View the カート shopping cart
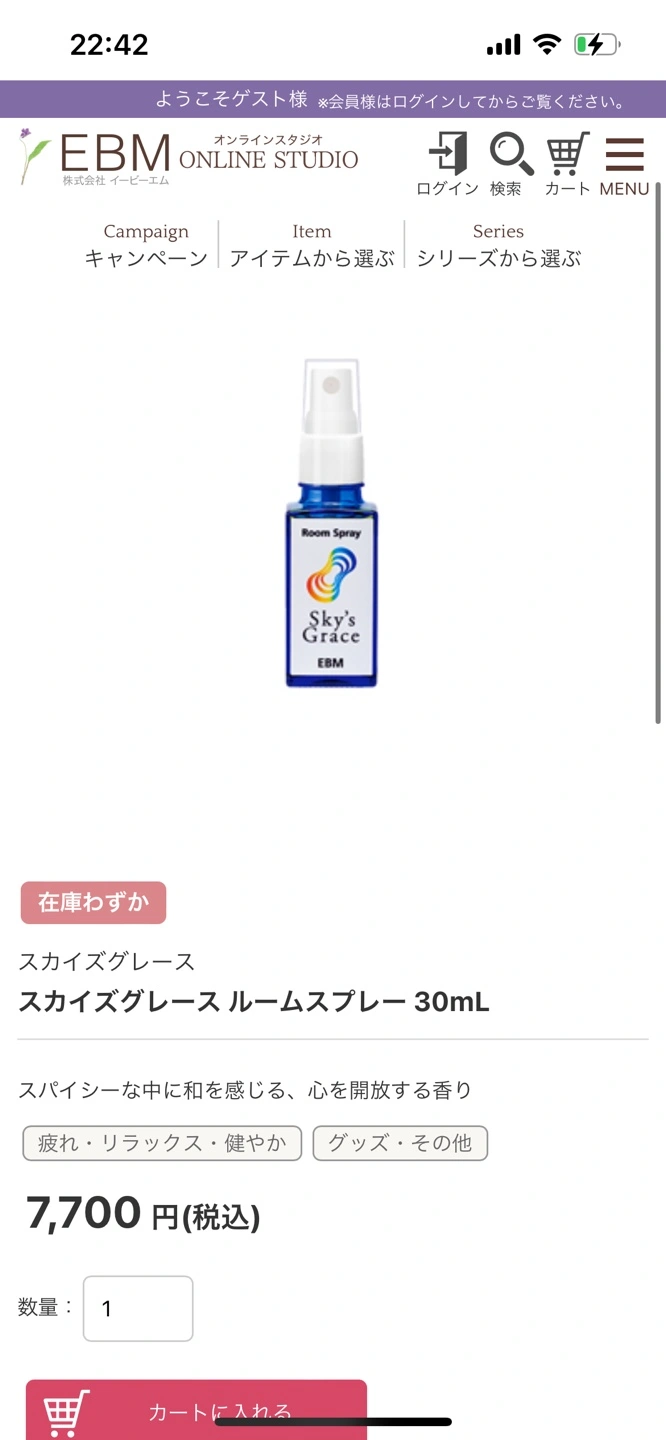Image resolution: width=666 pixels, height=1440 pixels. pyautogui.click(x=567, y=163)
